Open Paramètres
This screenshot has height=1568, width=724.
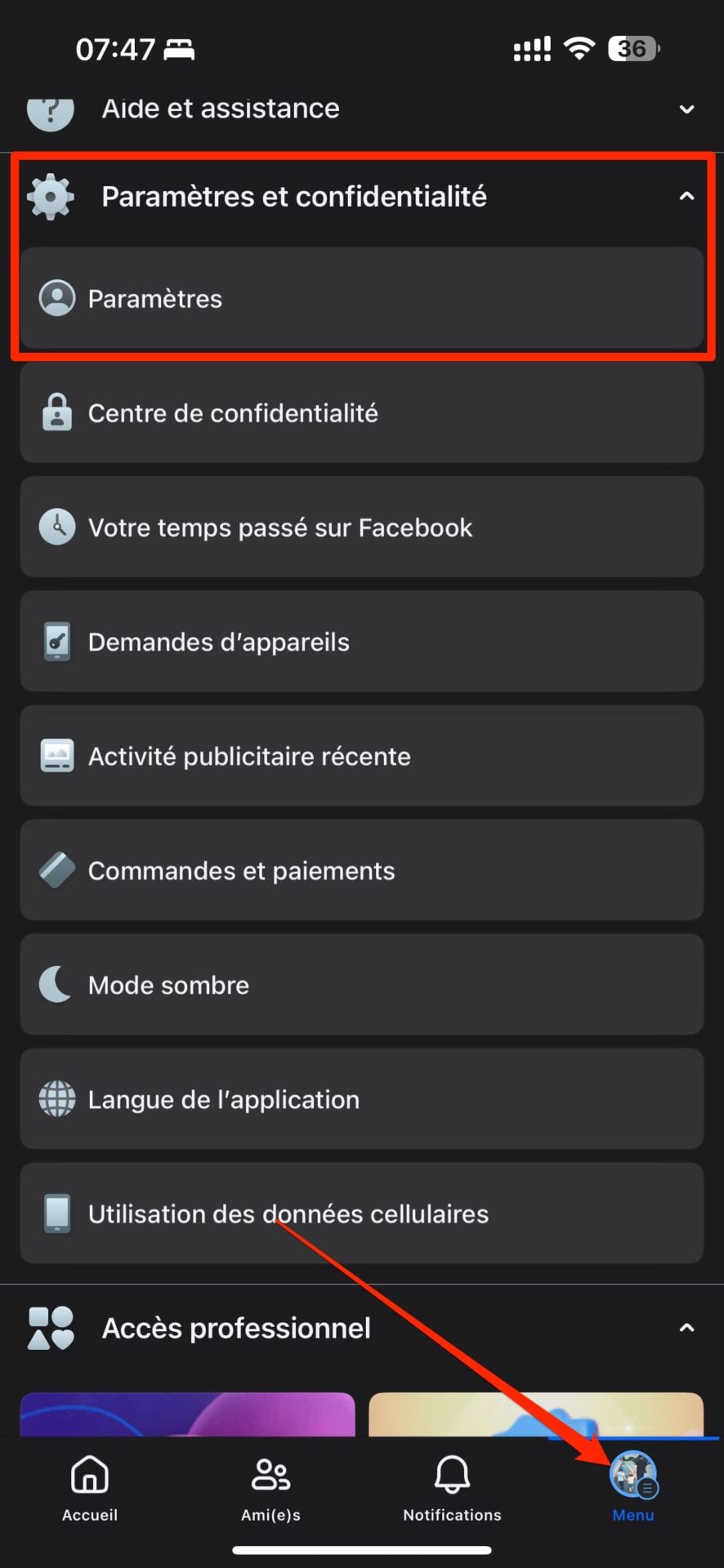[361, 299]
